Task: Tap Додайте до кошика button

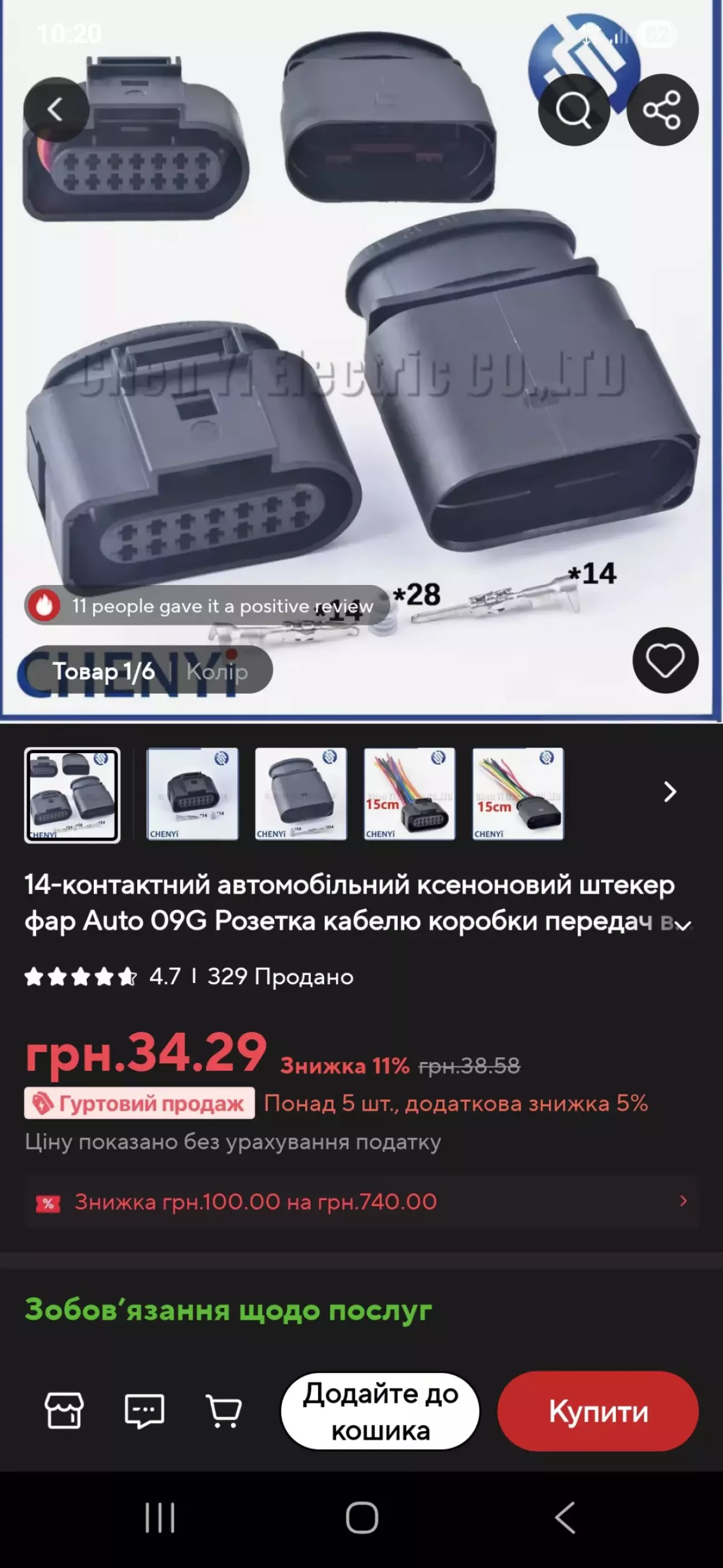Action: 380,1411
